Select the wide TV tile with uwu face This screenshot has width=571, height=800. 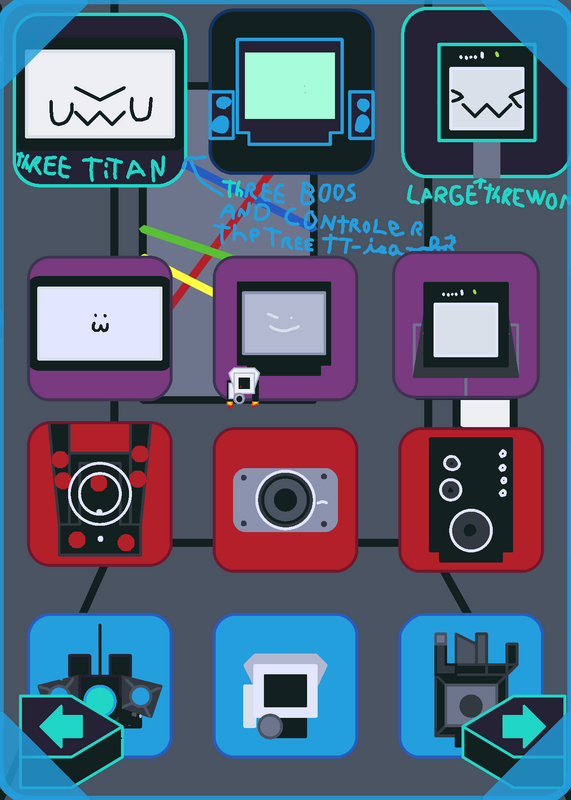coord(100,99)
